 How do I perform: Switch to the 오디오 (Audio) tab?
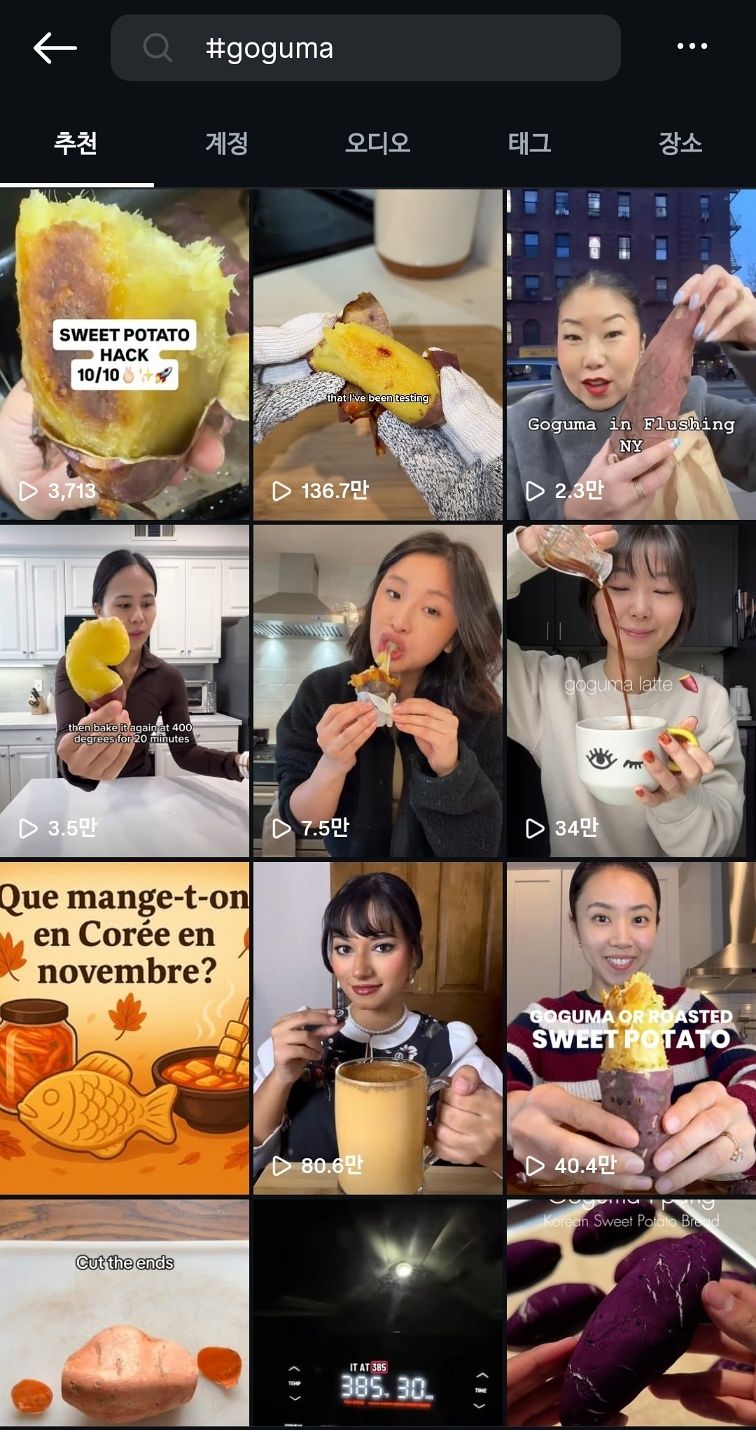pyautogui.click(x=378, y=144)
